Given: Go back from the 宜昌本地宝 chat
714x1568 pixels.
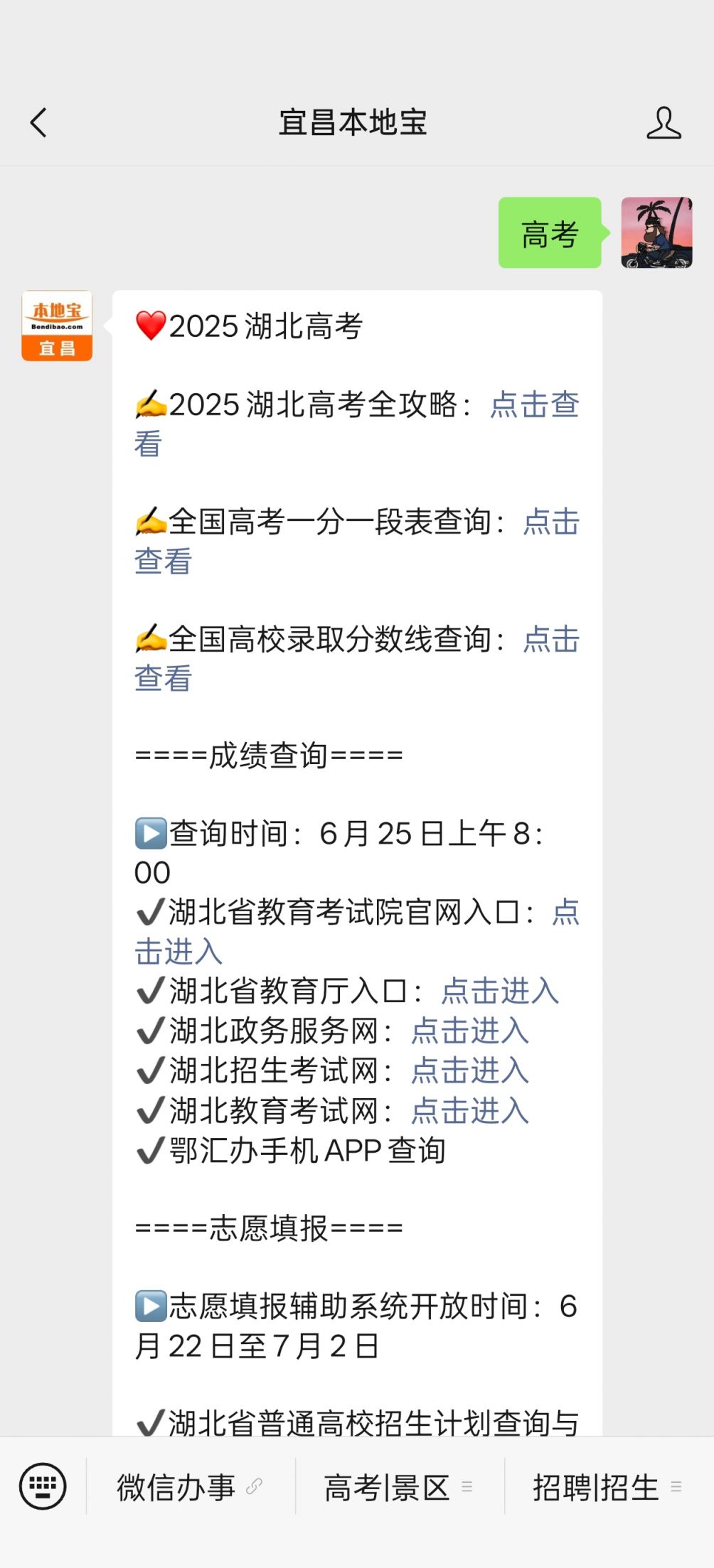Looking at the screenshot, I should (38, 122).
